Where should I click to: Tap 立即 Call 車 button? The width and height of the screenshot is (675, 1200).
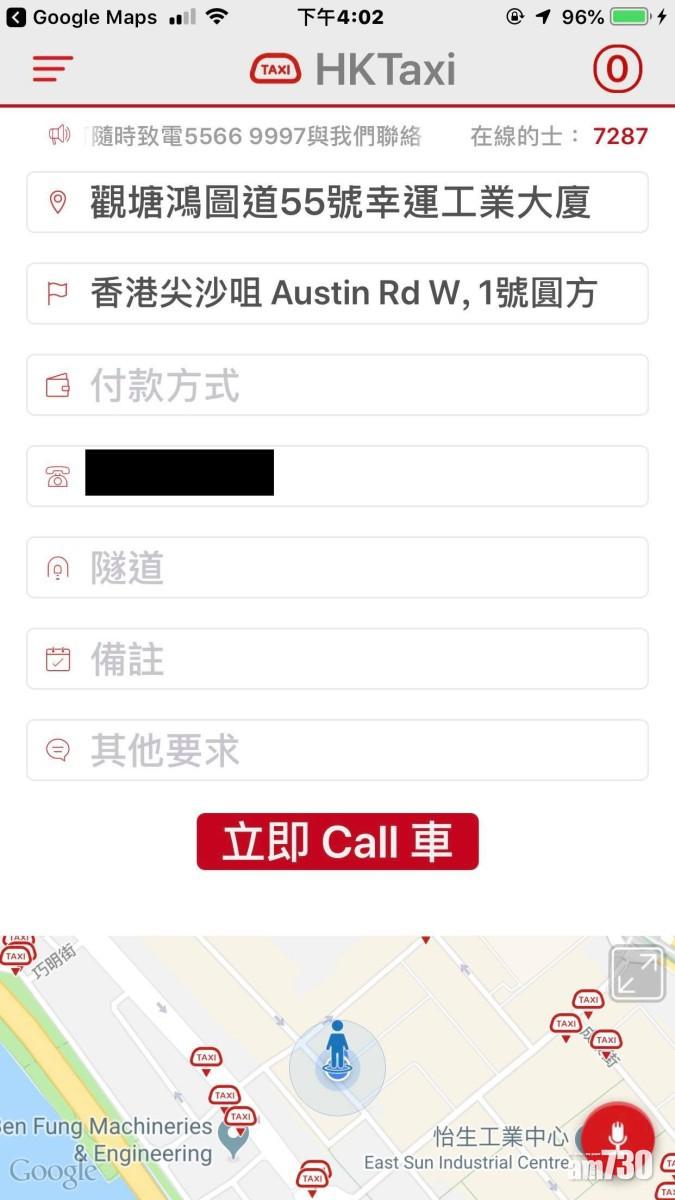coord(337,841)
